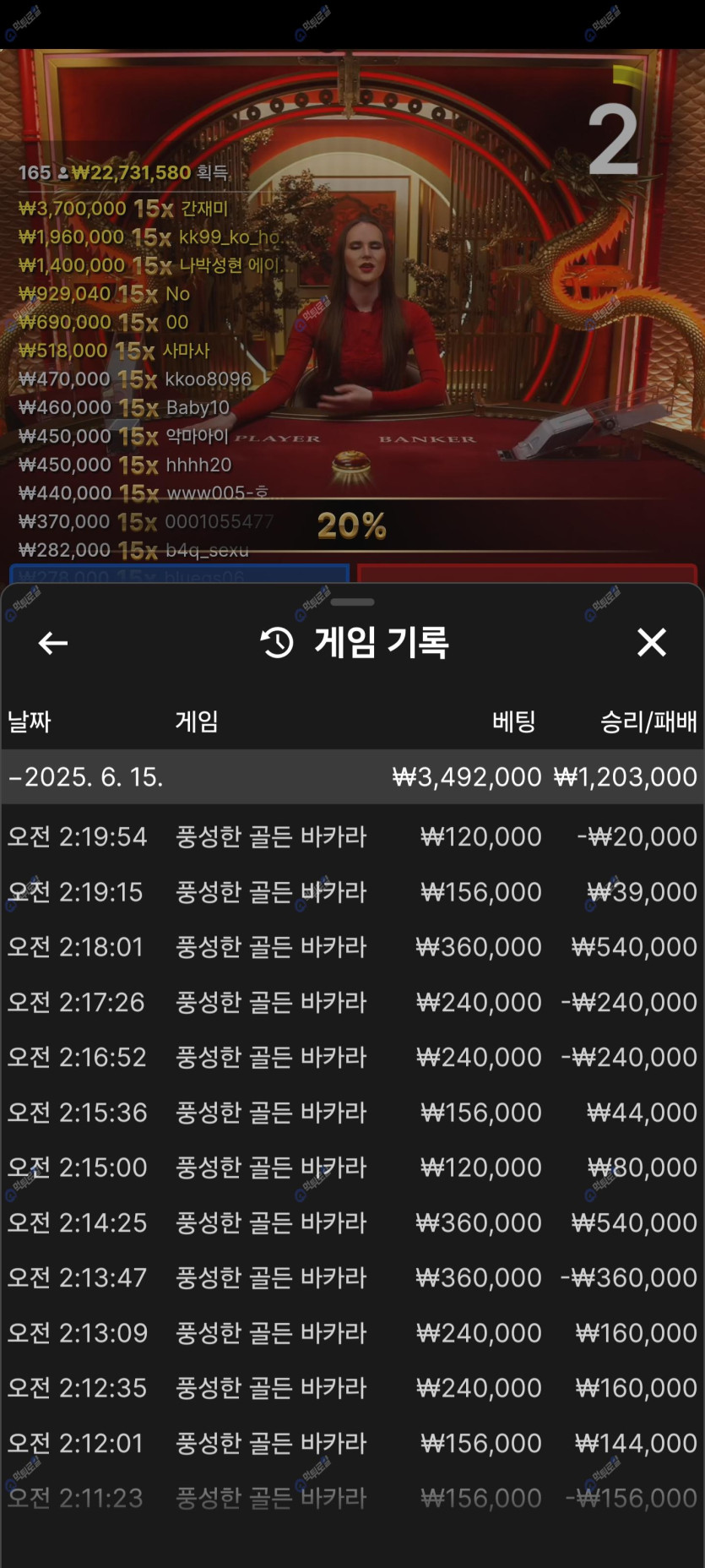705x1568 pixels.
Task: Open the 오전 2:19:15 game record
Action: point(352,891)
